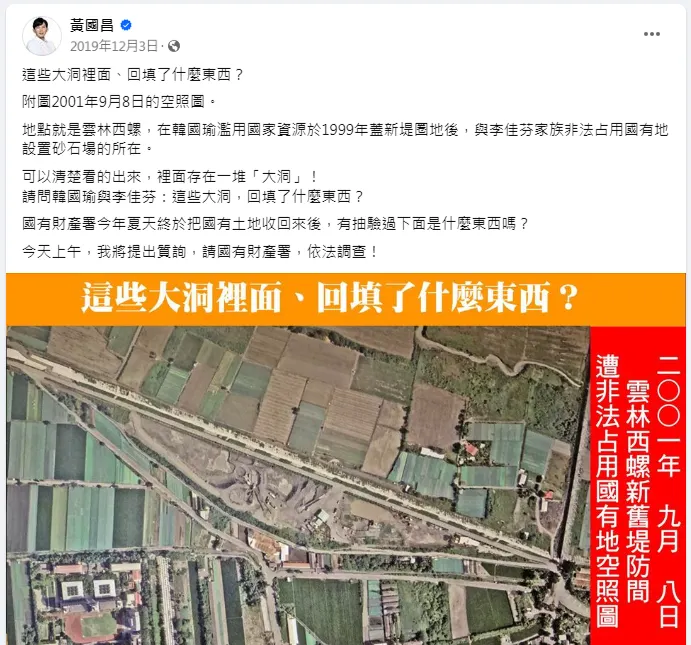Open the 黃國昌 profile name link
691x645 pixels.
(92, 26)
